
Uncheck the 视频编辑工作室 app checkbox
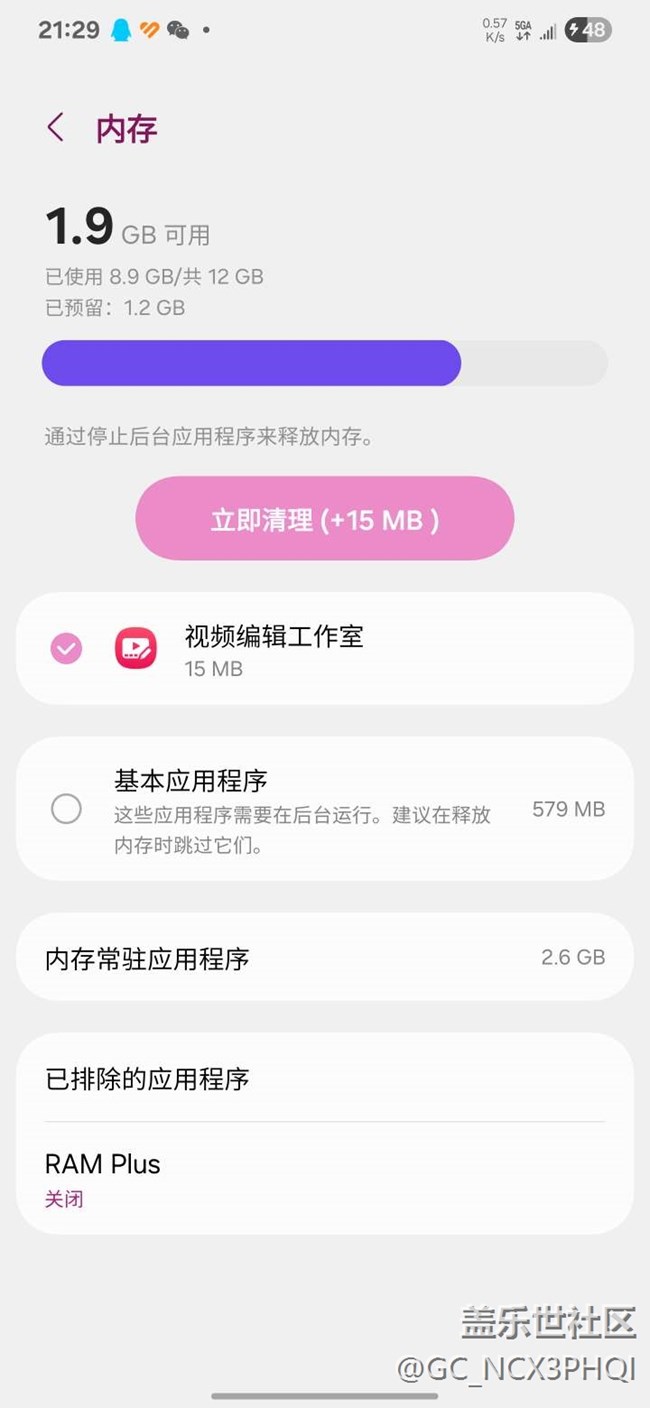(67, 649)
